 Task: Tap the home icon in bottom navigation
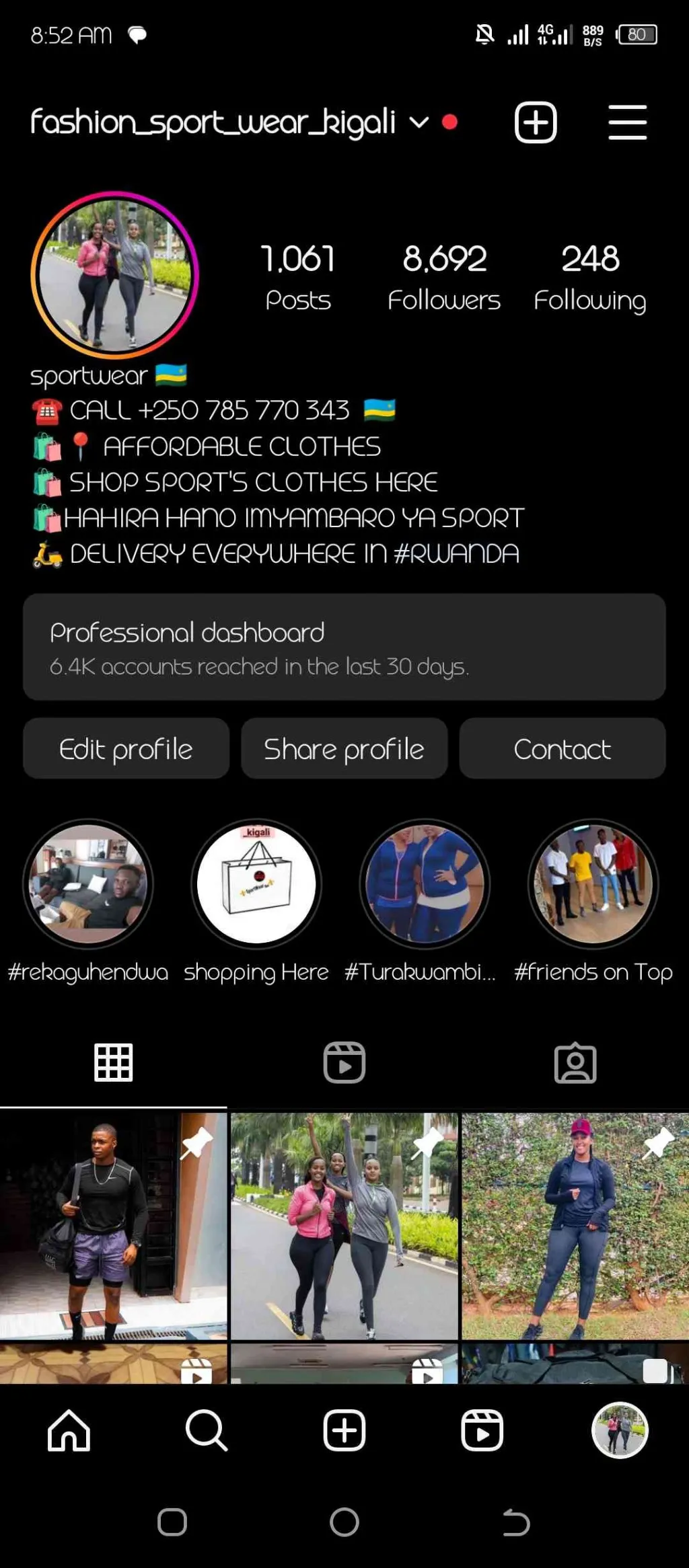coord(69,1430)
